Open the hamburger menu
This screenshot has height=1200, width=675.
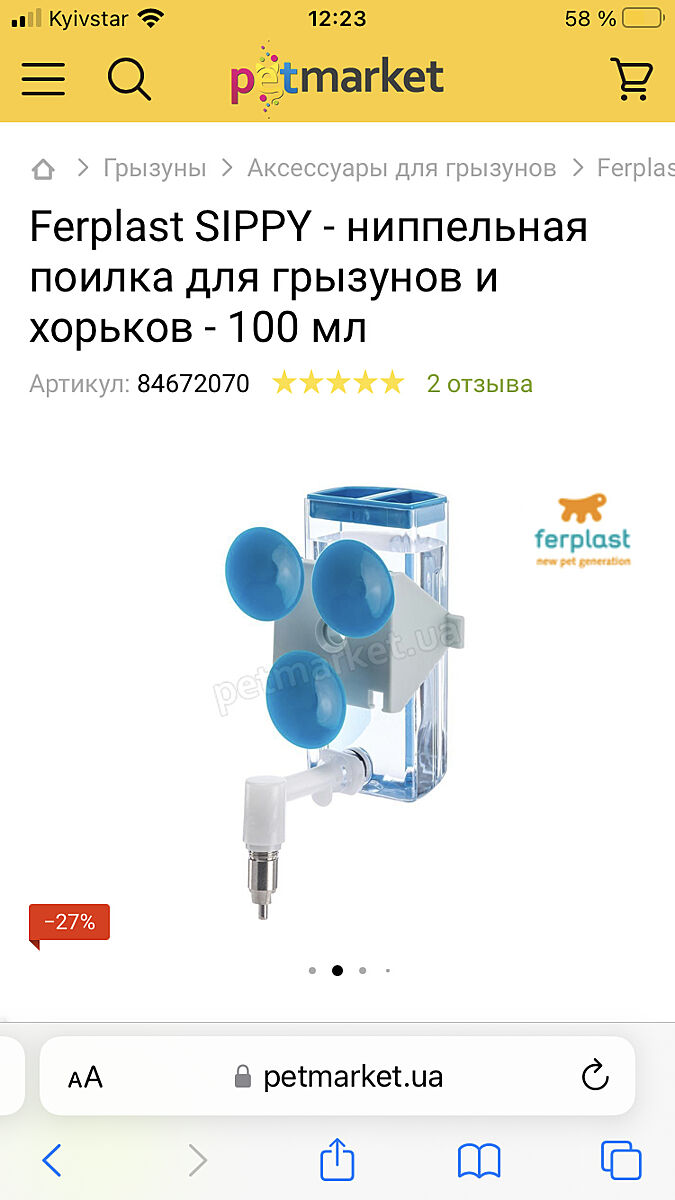pyautogui.click(x=43, y=78)
